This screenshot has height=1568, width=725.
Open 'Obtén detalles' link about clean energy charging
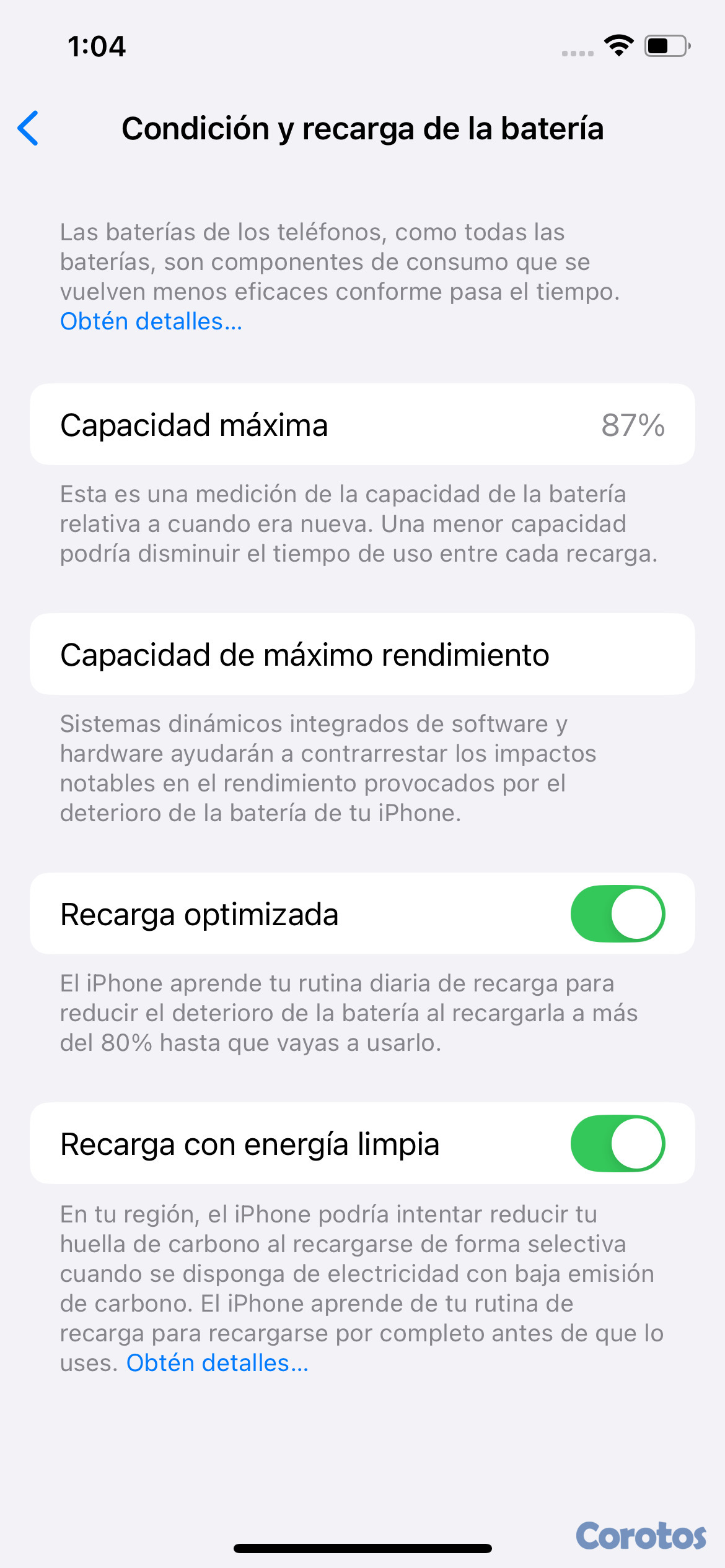217,1362
